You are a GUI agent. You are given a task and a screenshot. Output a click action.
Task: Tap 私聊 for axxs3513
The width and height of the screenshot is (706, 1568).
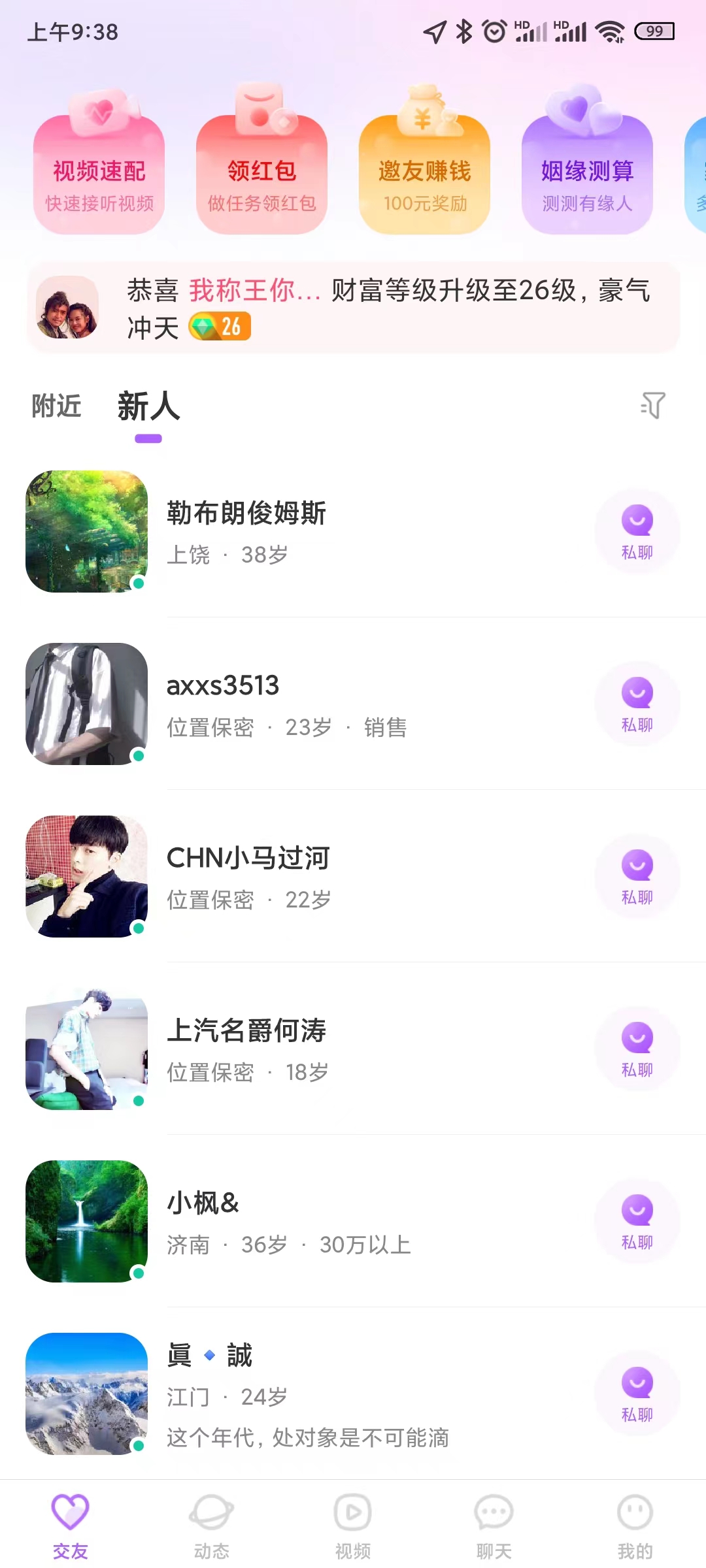tap(637, 704)
